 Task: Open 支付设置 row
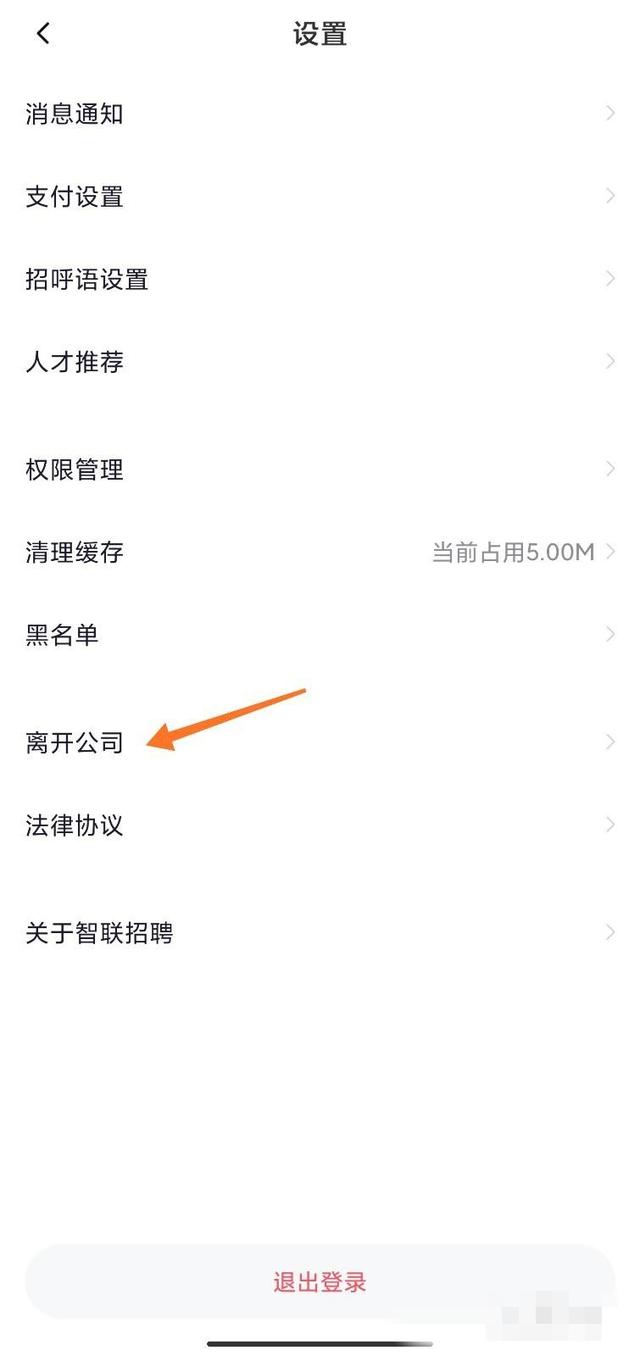click(320, 197)
